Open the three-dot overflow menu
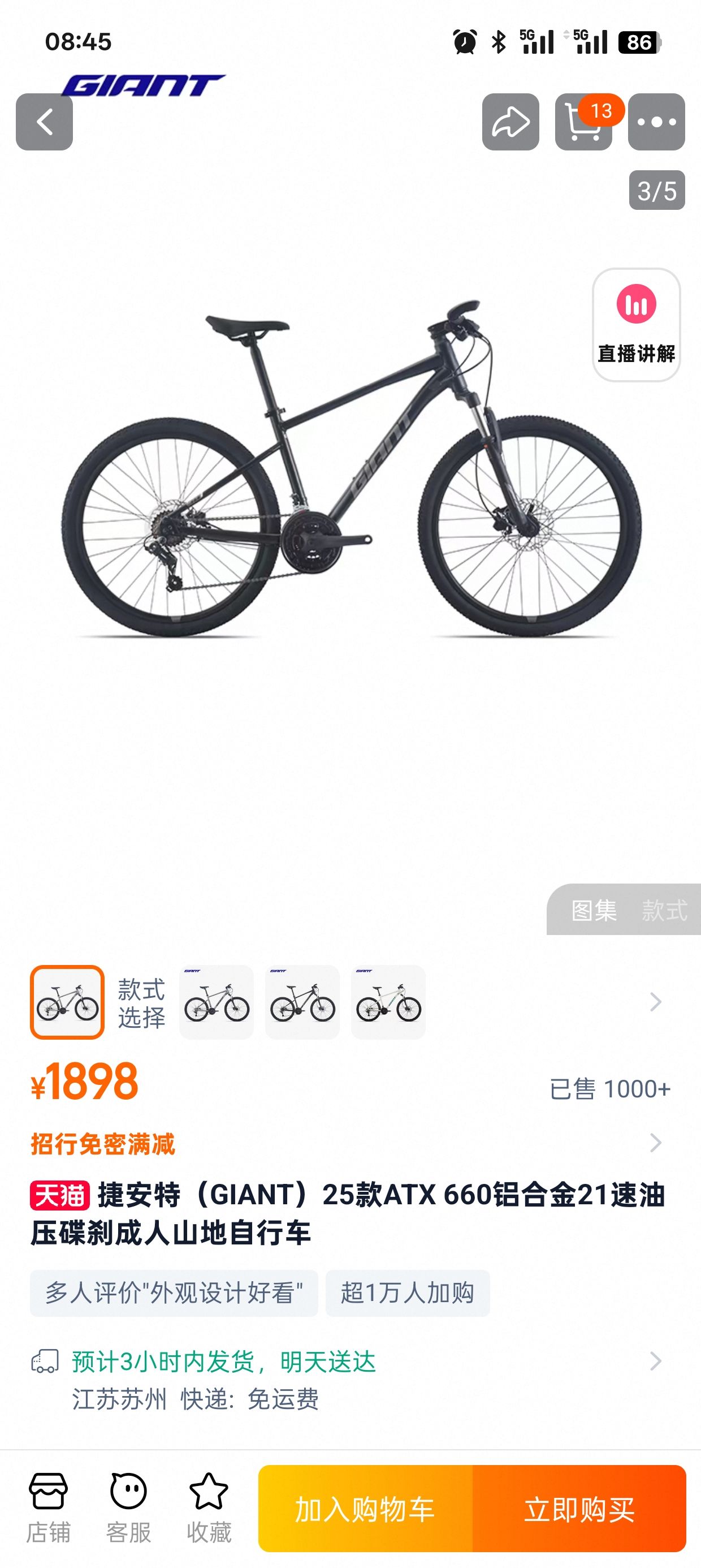701x1568 pixels. point(656,122)
